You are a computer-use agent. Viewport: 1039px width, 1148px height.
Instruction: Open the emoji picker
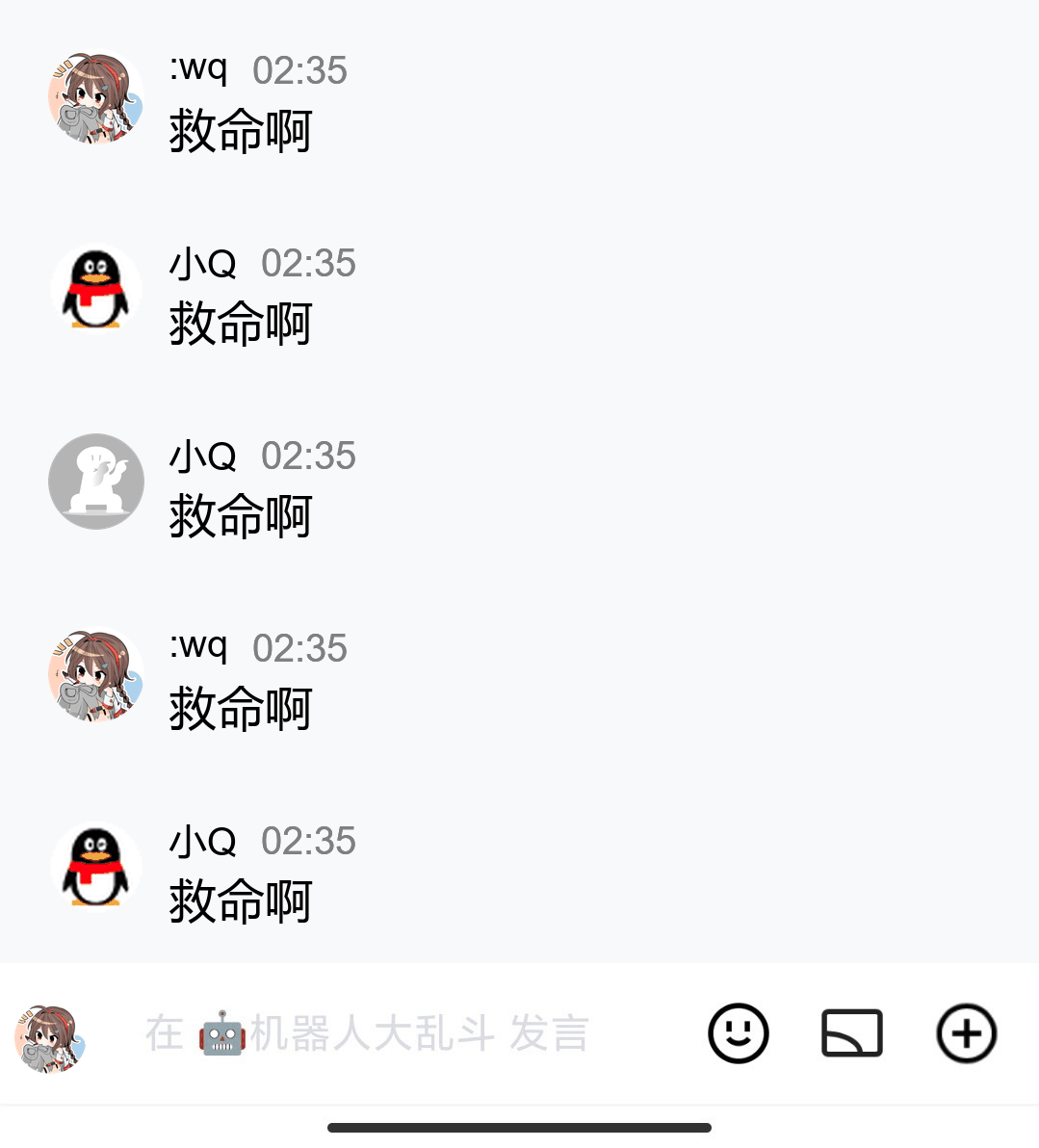pyautogui.click(x=738, y=1033)
